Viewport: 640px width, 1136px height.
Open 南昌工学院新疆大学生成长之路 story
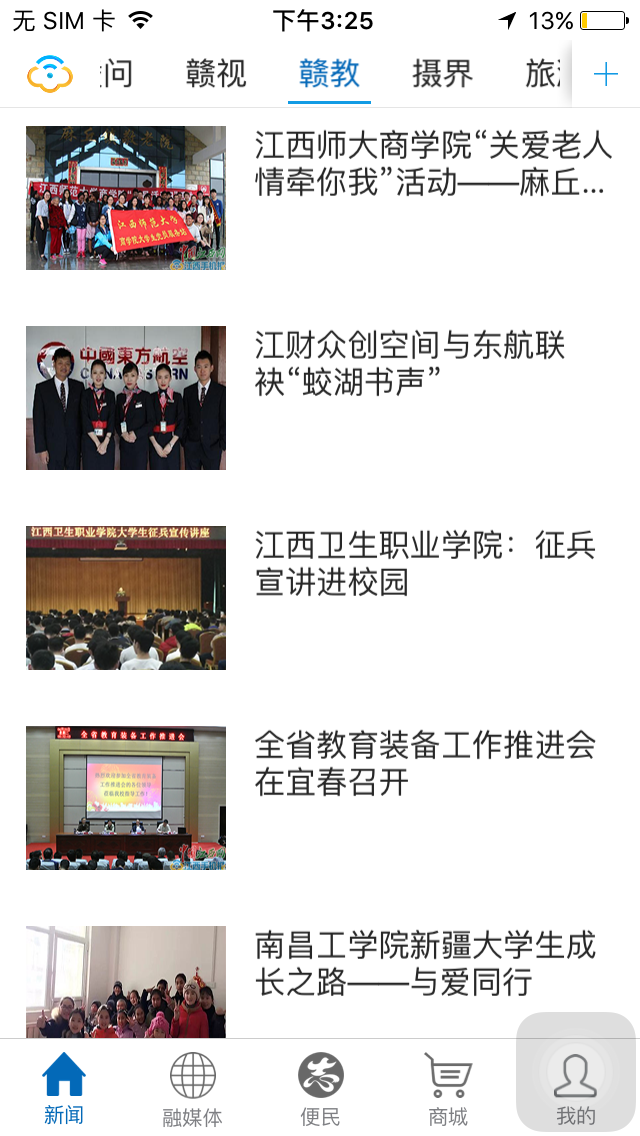pos(425,963)
